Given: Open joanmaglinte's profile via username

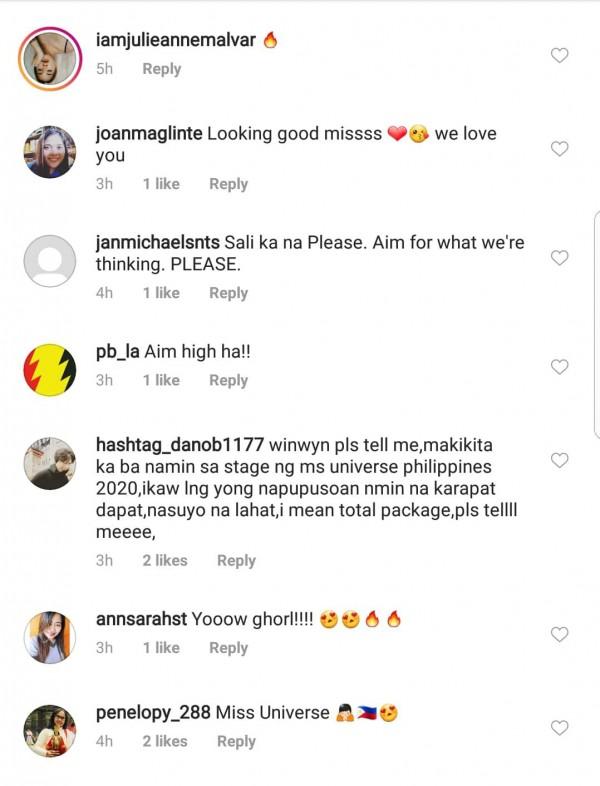Looking at the screenshot, I should pyautogui.click(x=148, y=134).
